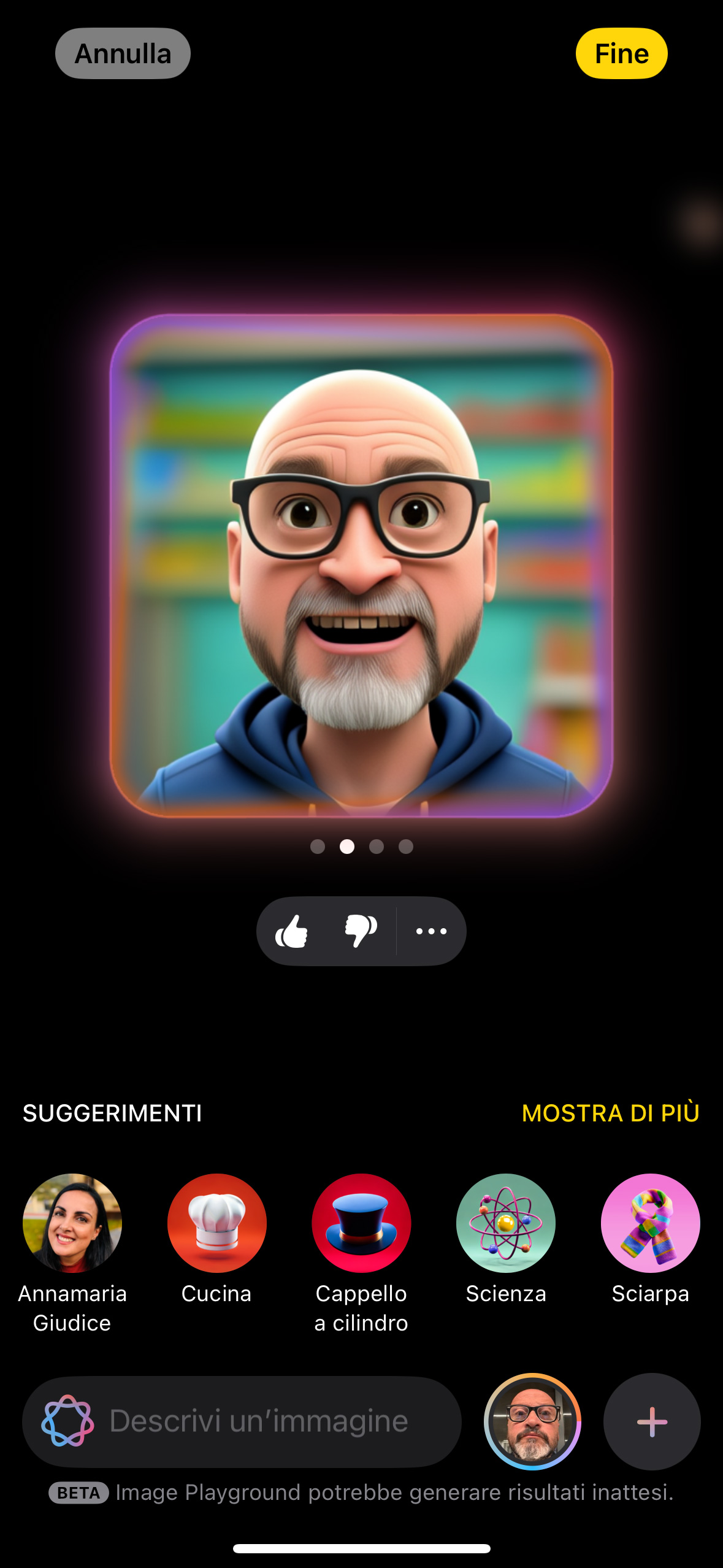Give the generated image a thumbs down
The width and height of the screenshot is (723, 1568).
tap(361, 931)
